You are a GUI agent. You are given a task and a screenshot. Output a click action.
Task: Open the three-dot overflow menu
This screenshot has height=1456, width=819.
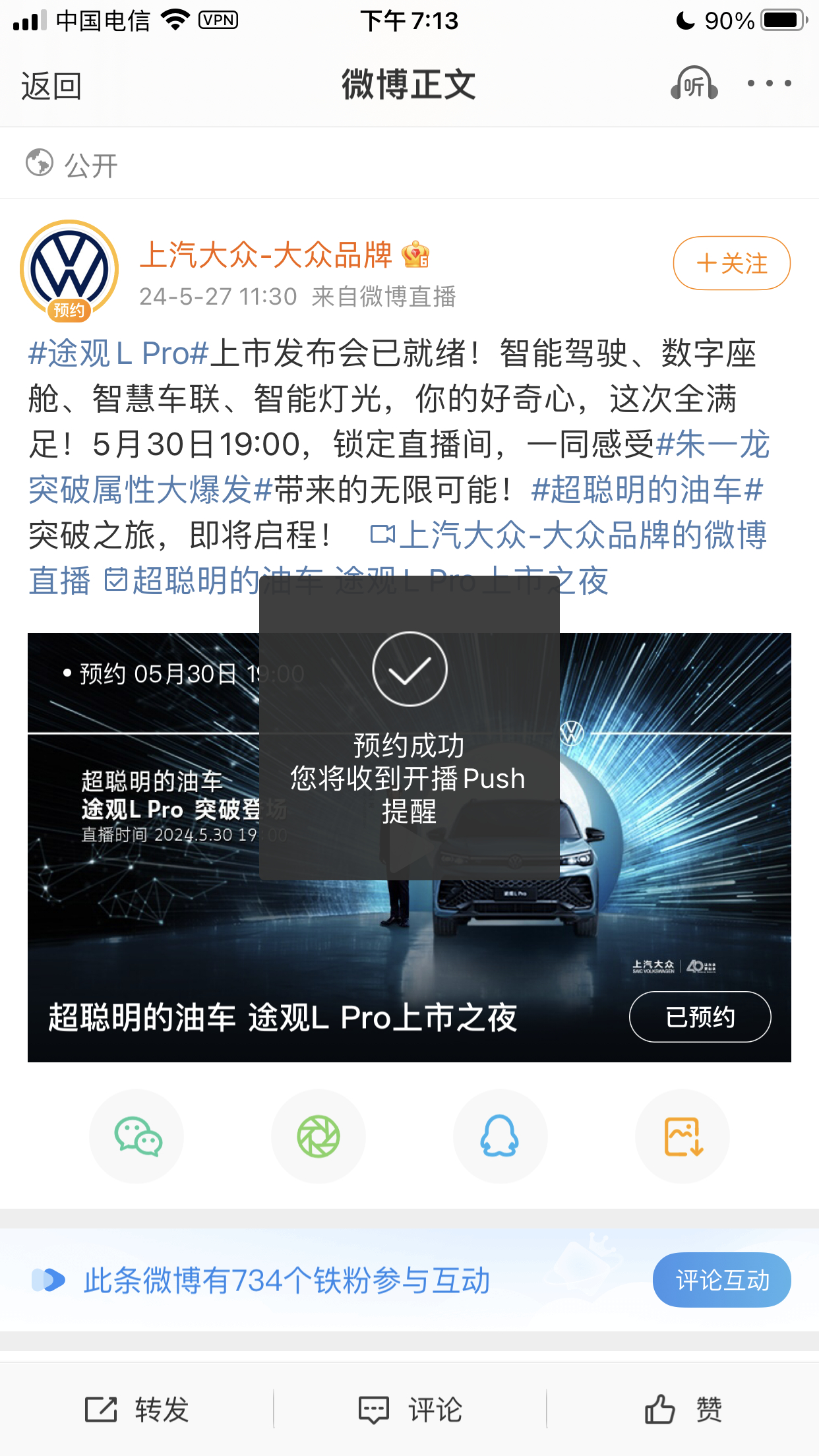click(769, 84)
